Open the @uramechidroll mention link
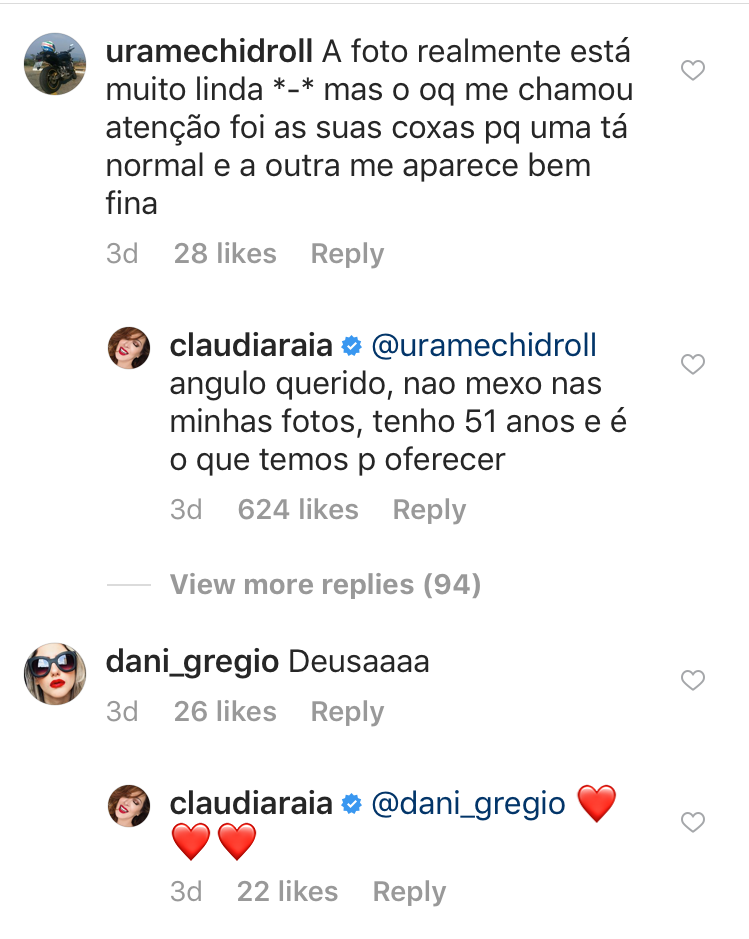The height and width of the screenshot is (939, 749). tap(483, 346)
